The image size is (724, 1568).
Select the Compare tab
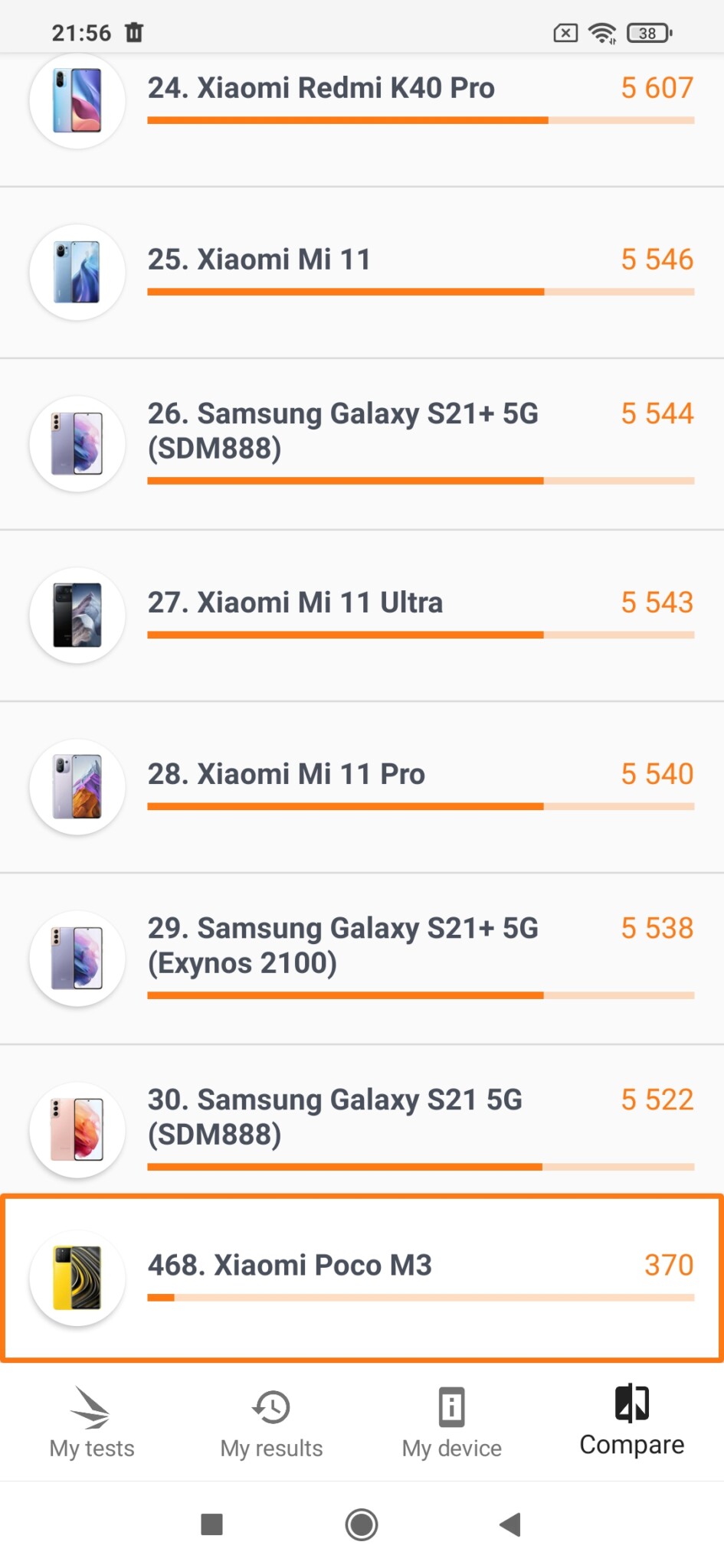[x=632, y=1420]
